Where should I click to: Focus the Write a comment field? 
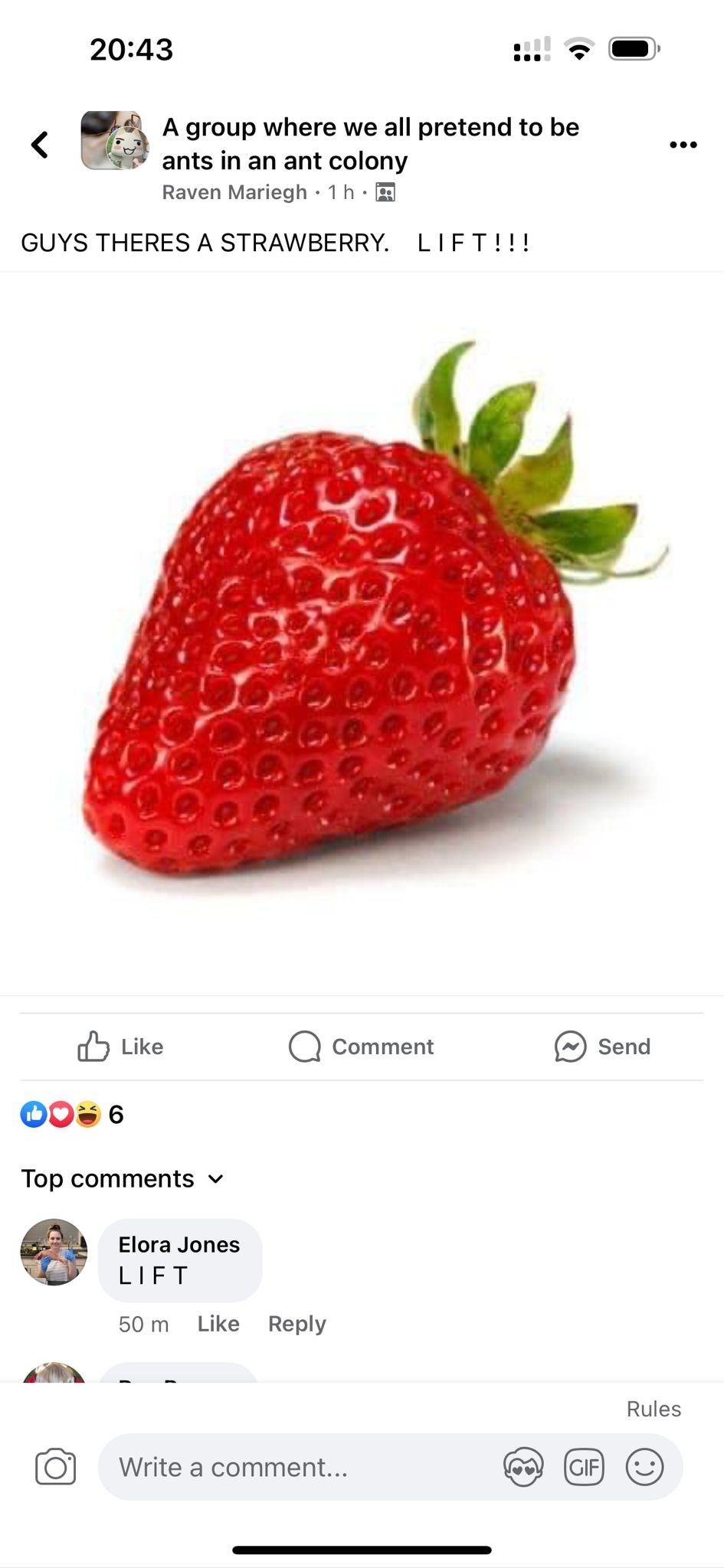[299, 1467]
